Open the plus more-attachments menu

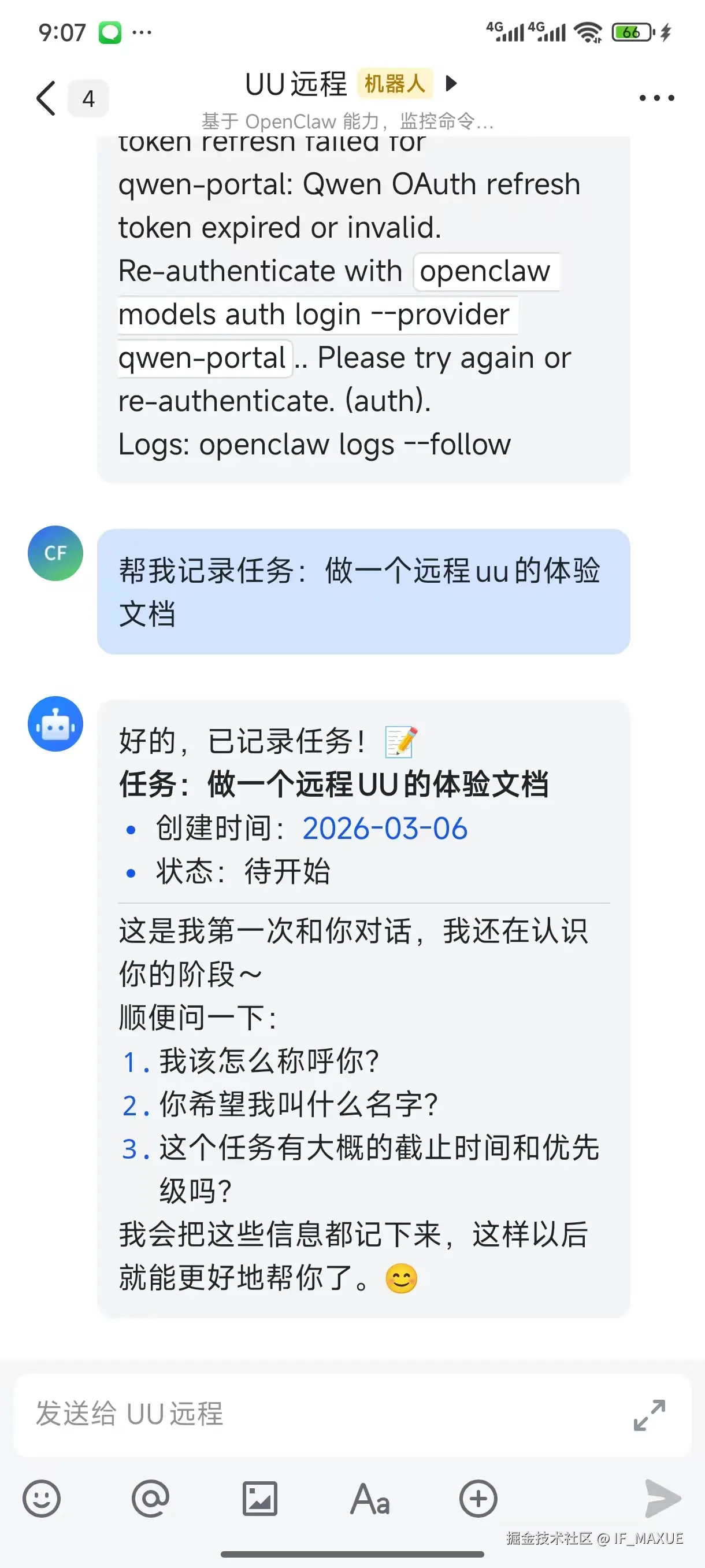point(478,1499)
